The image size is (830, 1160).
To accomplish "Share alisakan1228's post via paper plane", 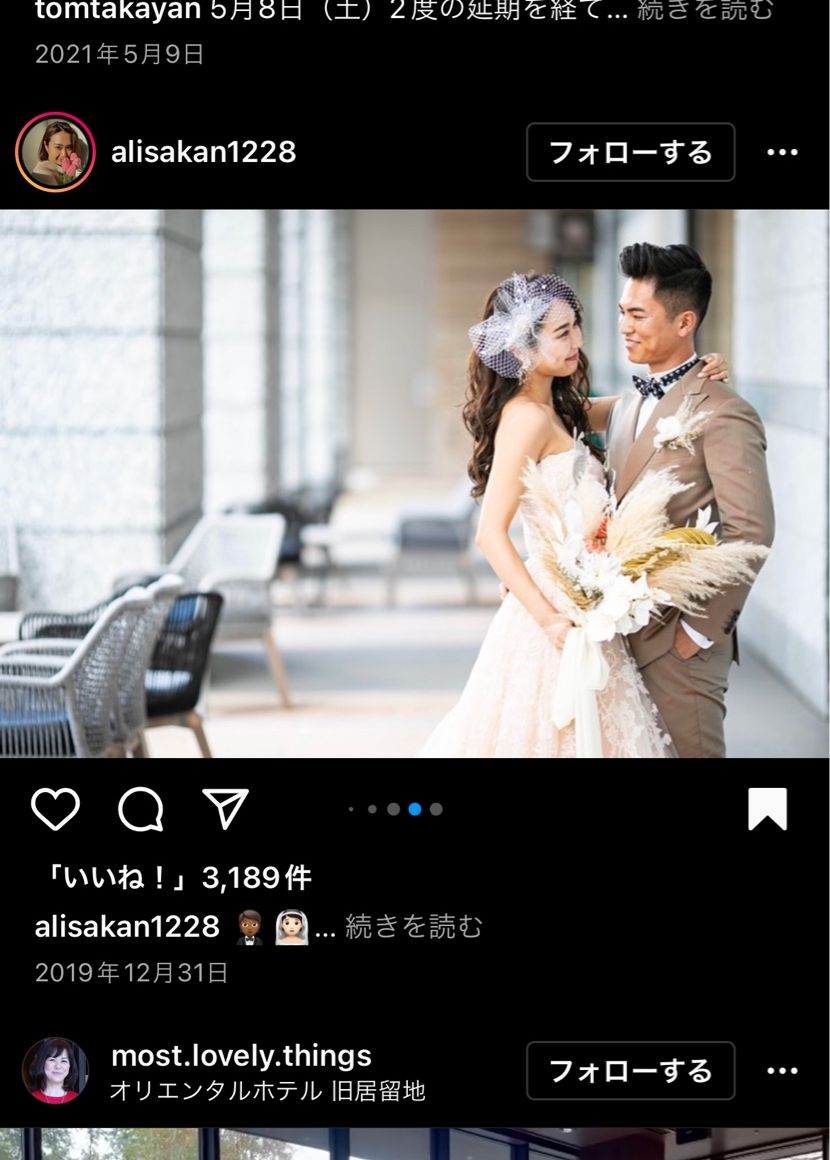I will (226, 809).
